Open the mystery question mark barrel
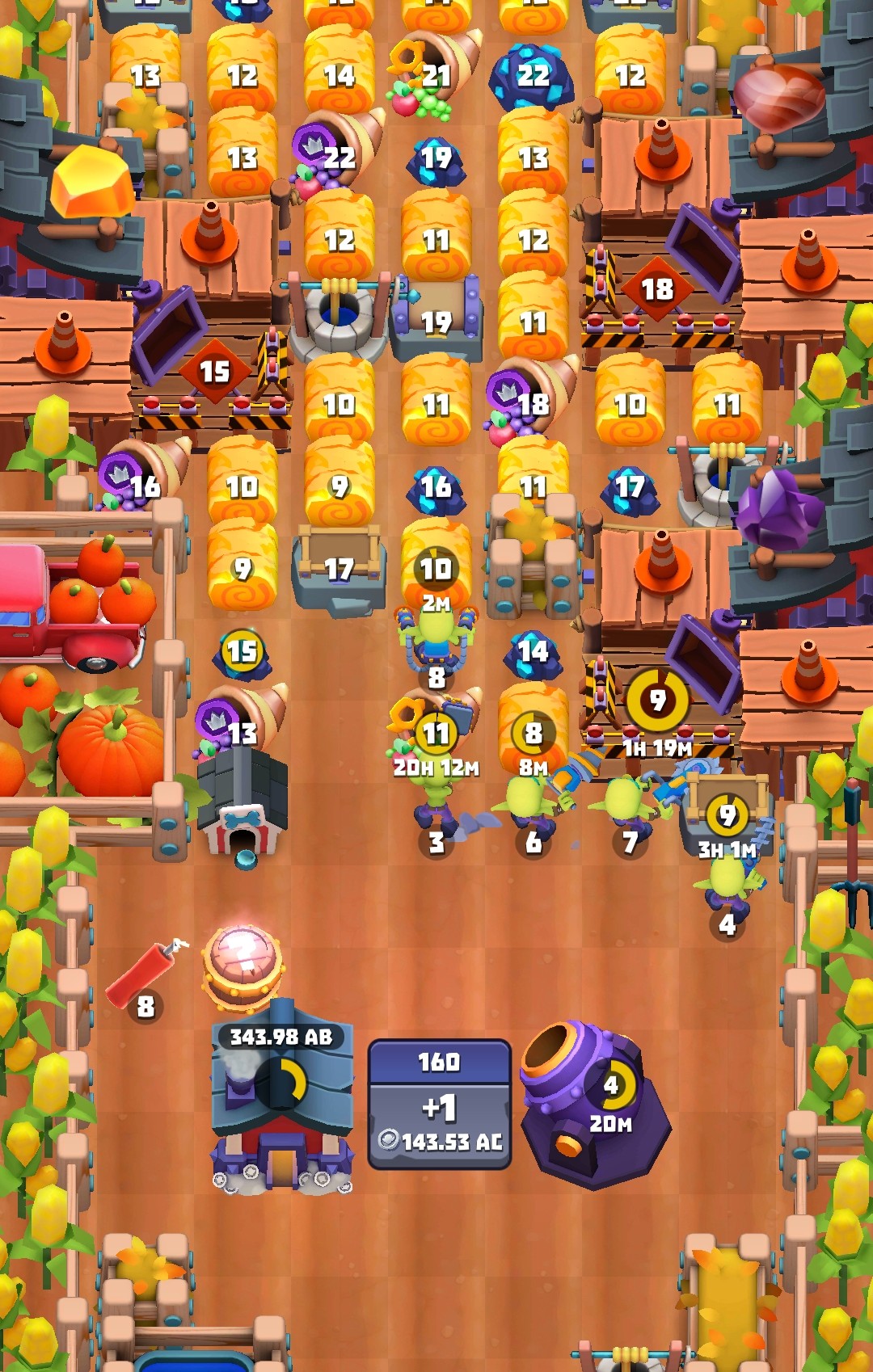873x1372 pixels. pos(242,963)
